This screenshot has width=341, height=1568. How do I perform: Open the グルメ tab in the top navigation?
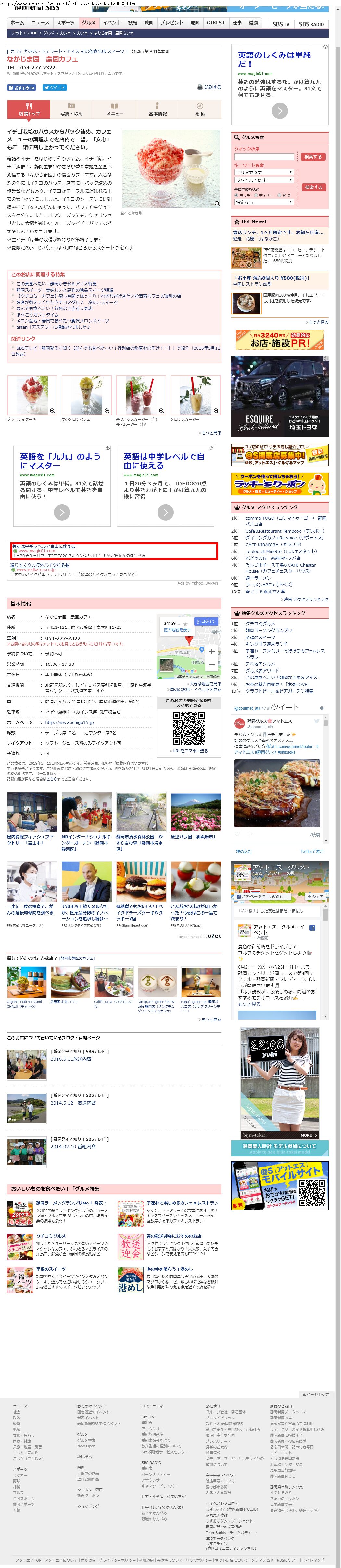pyautogui.click(x=88, y=22)
